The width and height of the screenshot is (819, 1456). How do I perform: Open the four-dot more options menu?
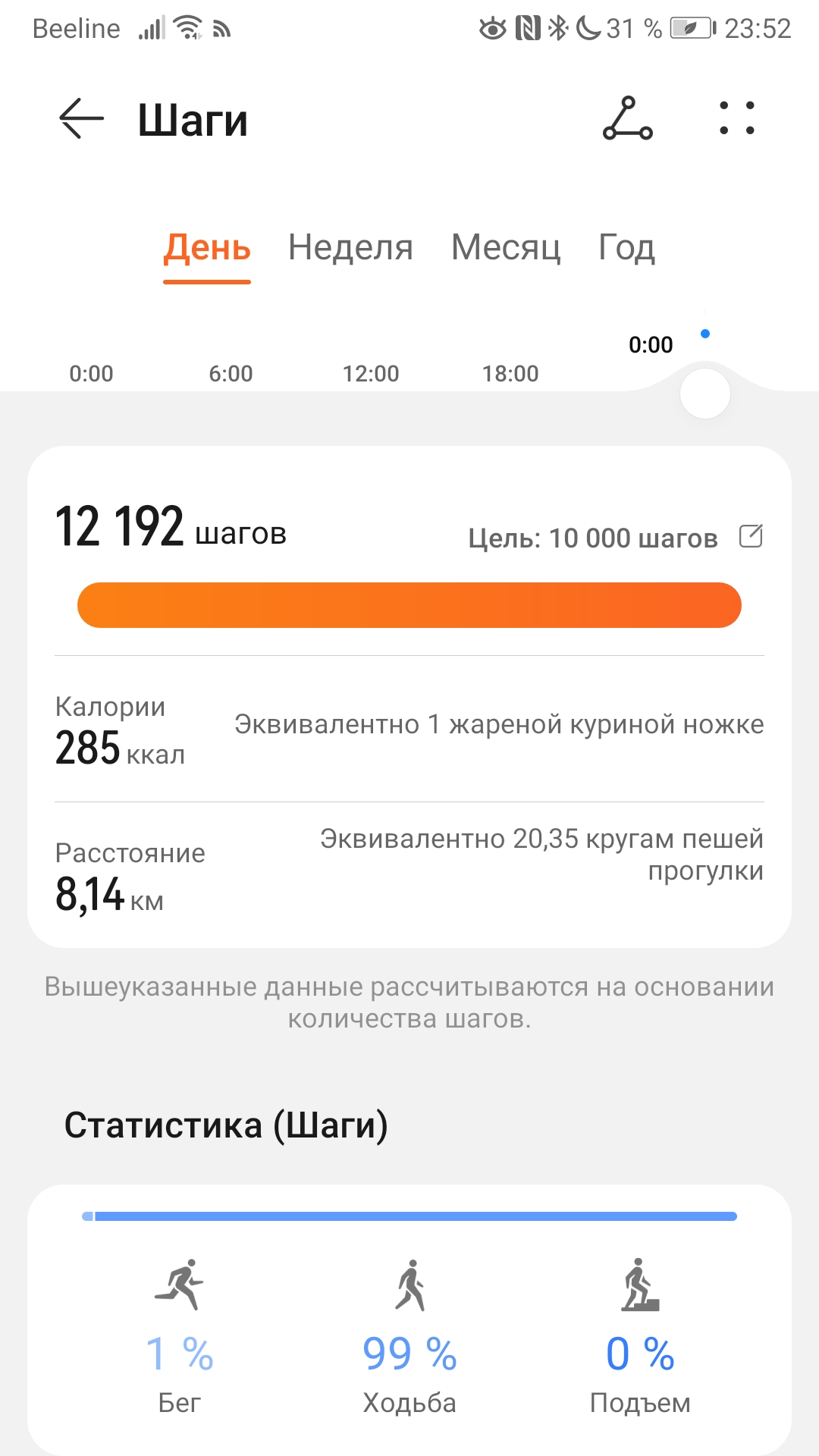736,119
